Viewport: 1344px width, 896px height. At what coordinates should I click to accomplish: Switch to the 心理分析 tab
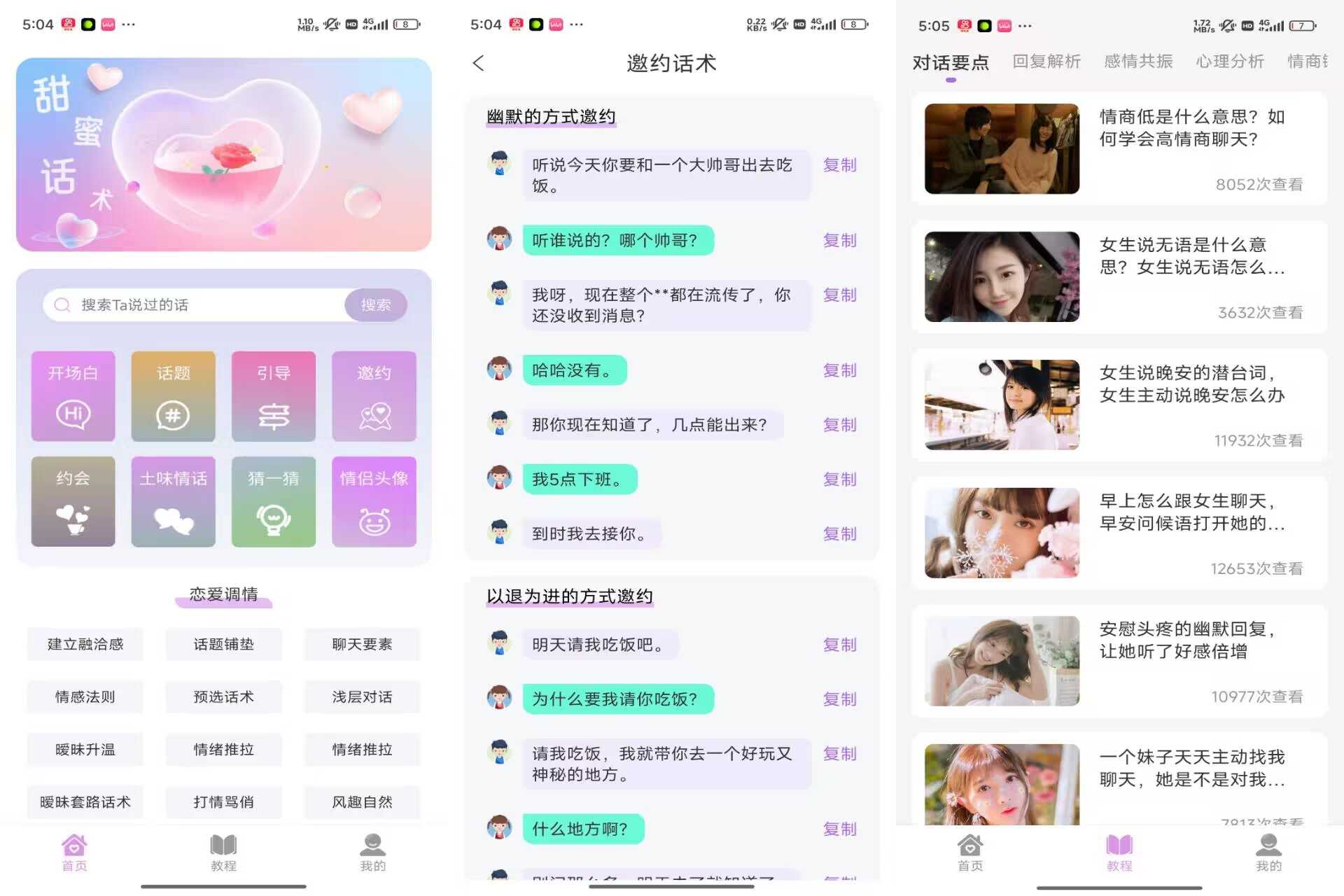tap(1230, 62)
